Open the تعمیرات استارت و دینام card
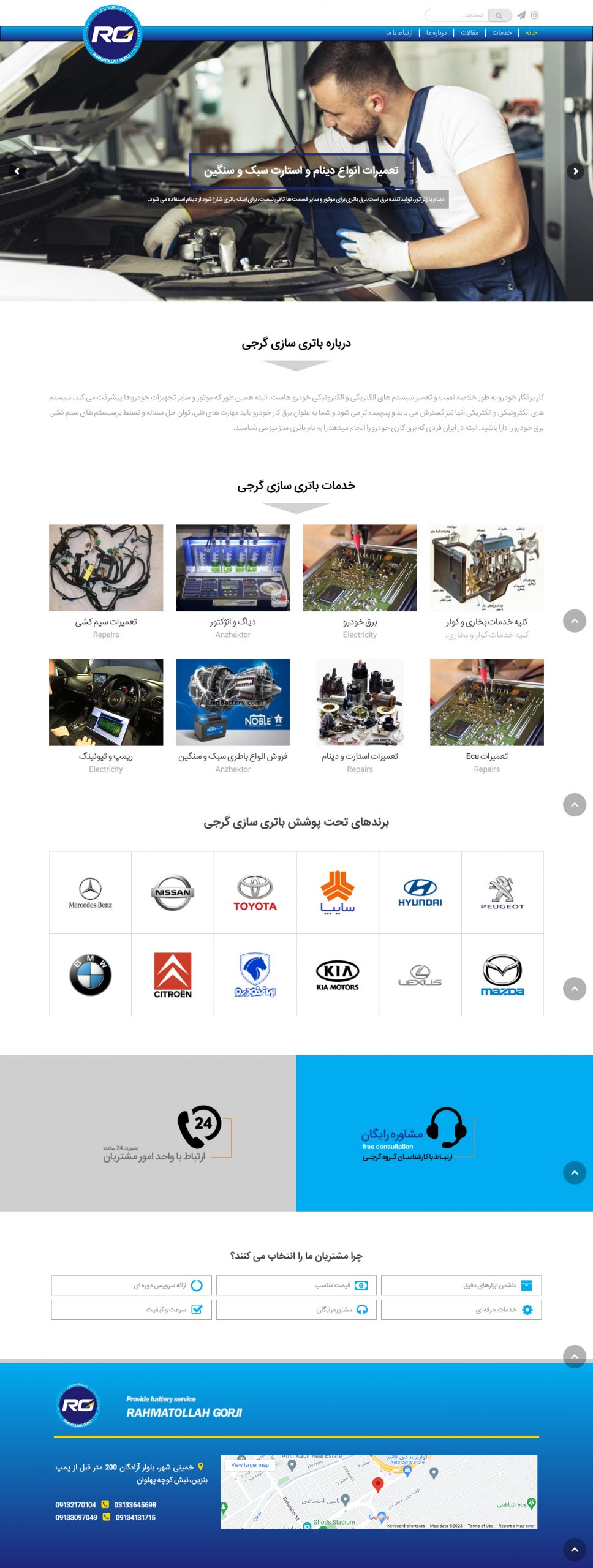The image size is (593, 1568). point(360,703)
